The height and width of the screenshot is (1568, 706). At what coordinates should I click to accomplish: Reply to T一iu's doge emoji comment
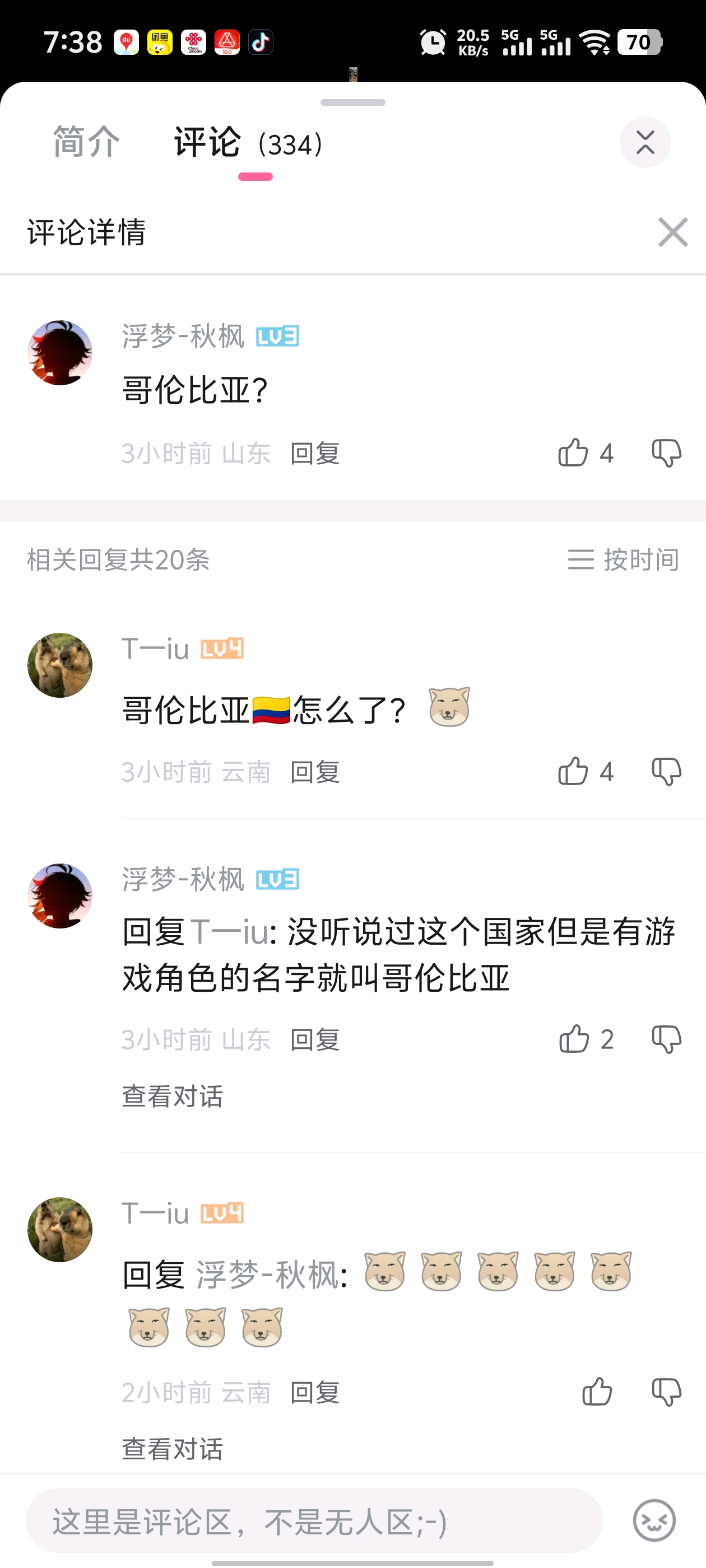click(314, 1393)
